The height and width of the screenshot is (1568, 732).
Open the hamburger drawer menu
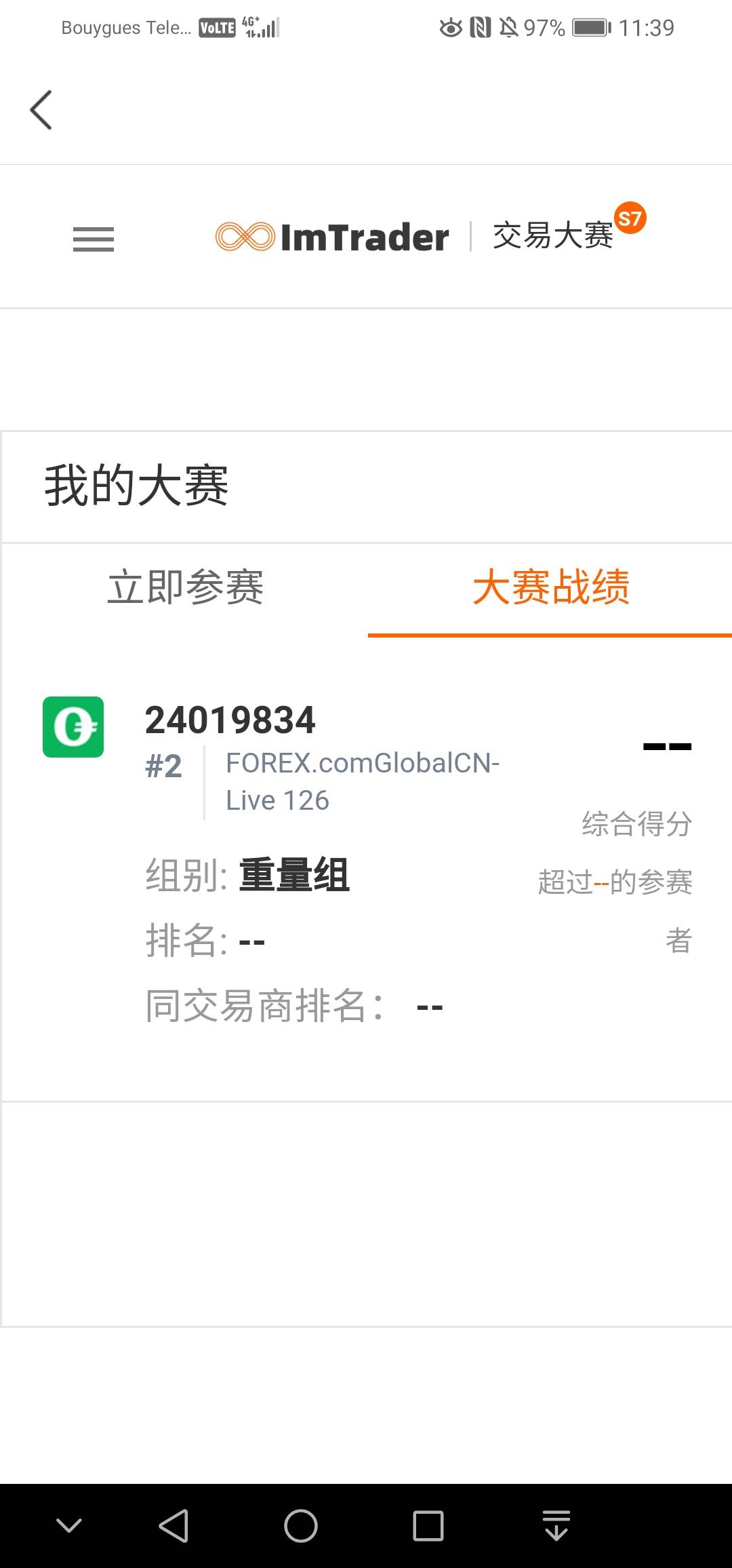[x=94, y=239]
